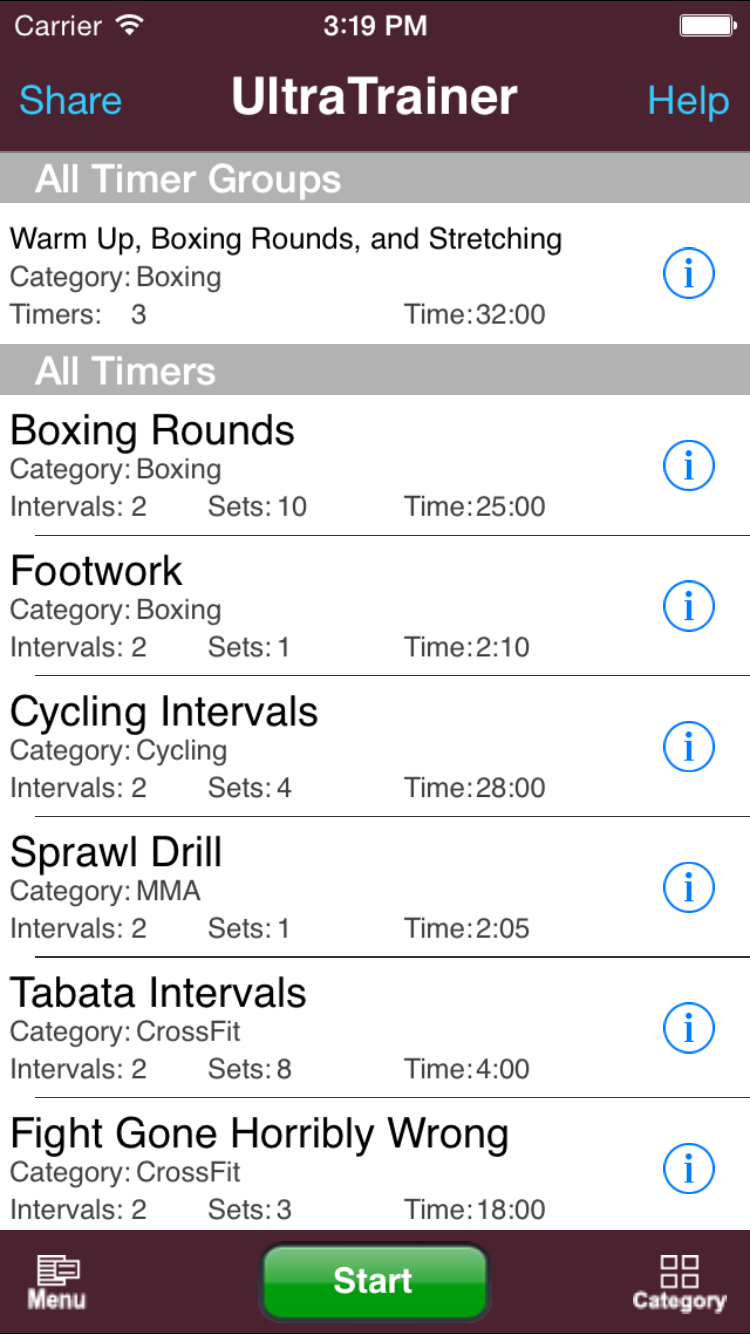Show info for Footwork
This screenshot has height=1334, width=750.
[689, 606]
